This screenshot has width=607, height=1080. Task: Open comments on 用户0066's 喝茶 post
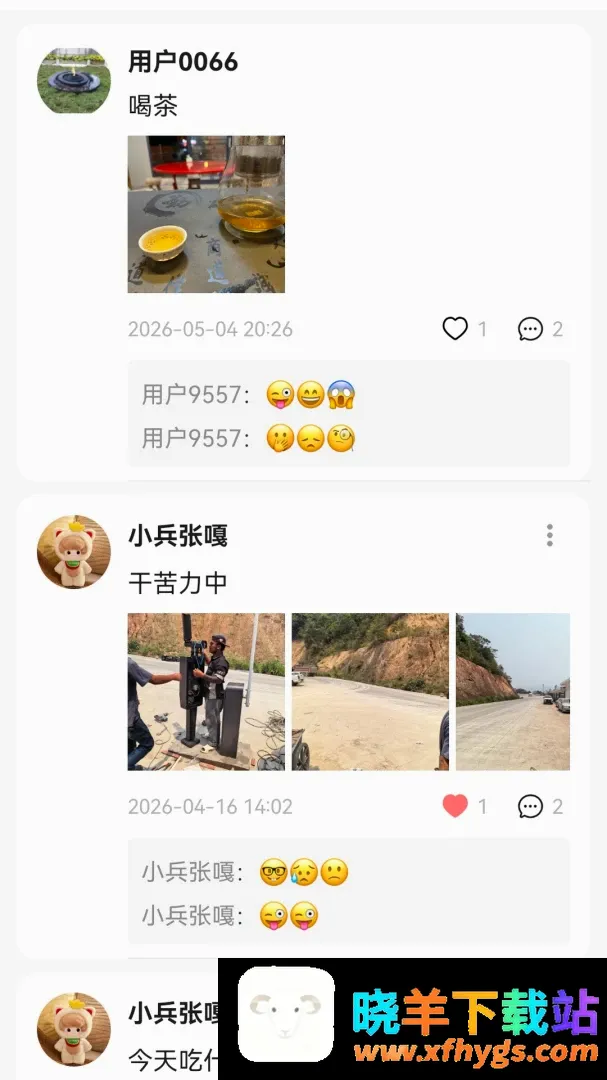pyautogui.click(x=531, y=329)
